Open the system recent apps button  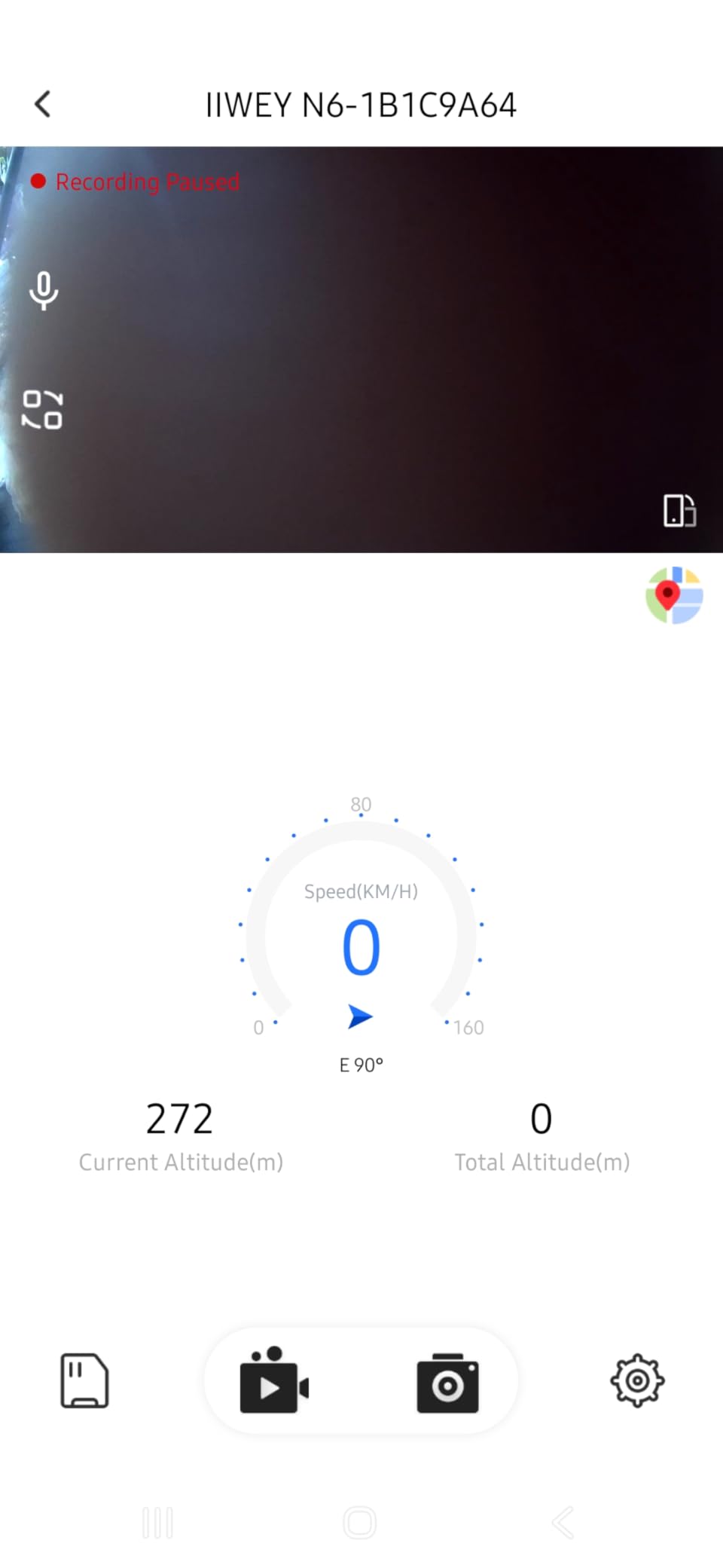coord(157,1523)
